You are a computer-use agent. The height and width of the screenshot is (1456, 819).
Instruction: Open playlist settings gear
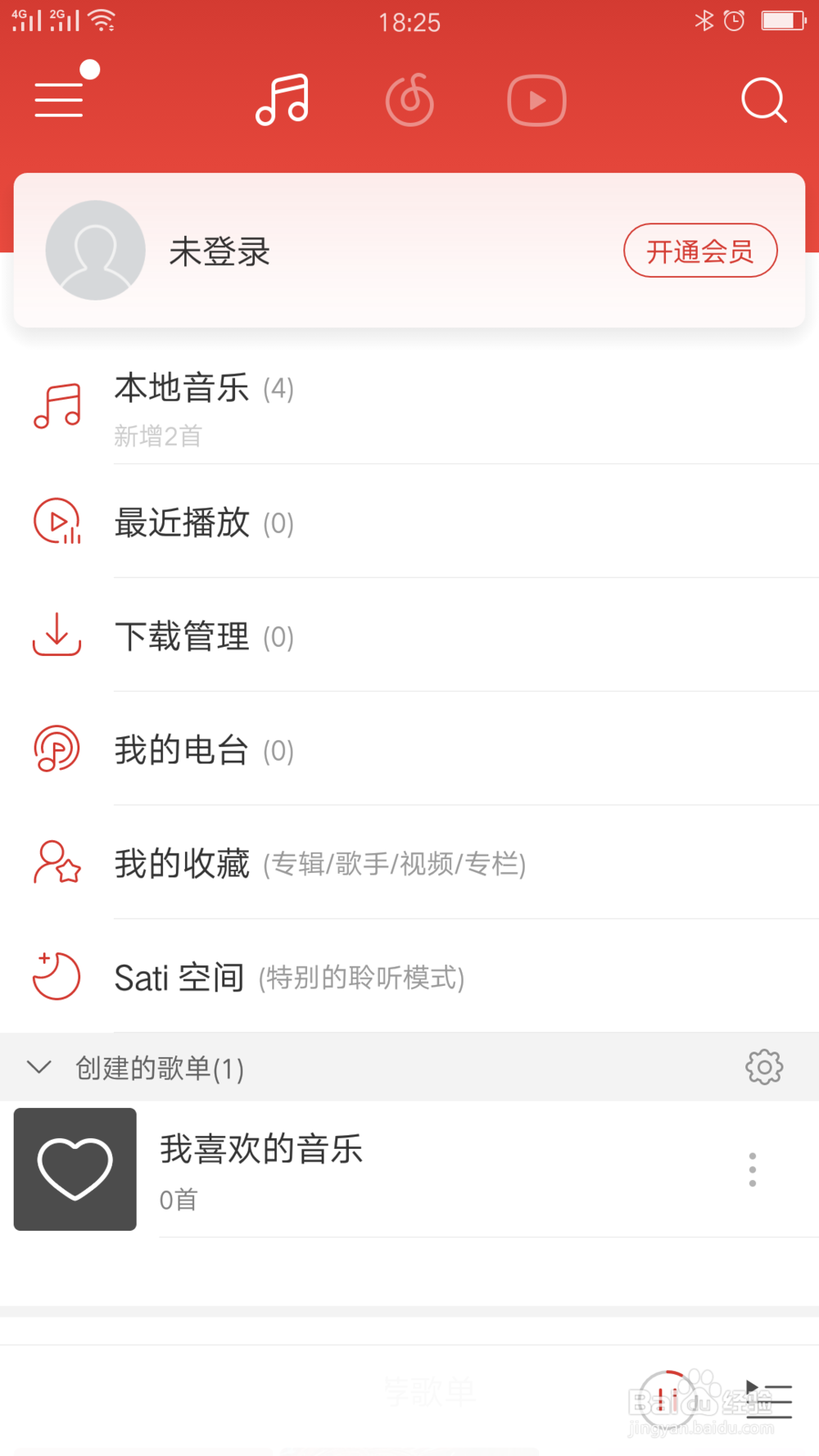point(764,1067)
